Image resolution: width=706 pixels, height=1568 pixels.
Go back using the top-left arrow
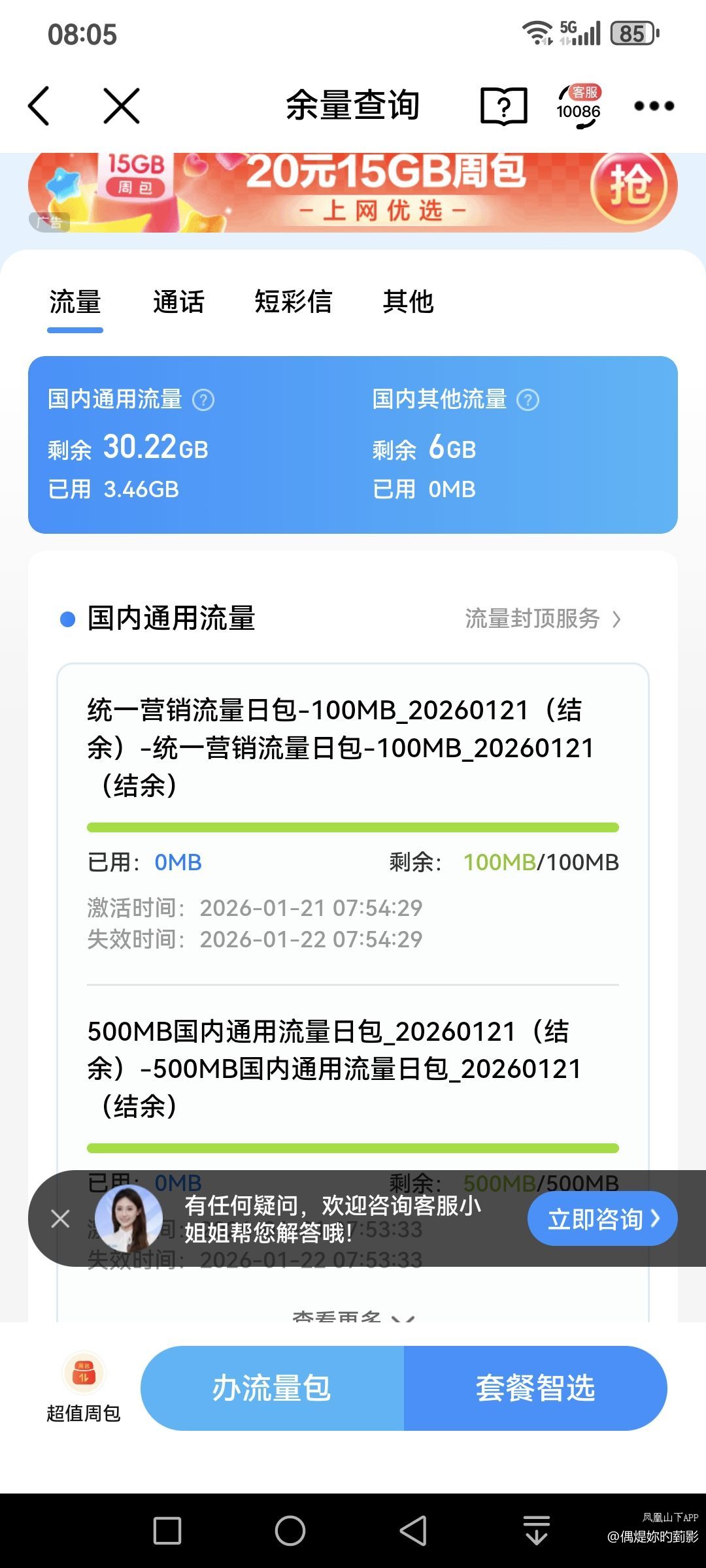tap(39, 106)
